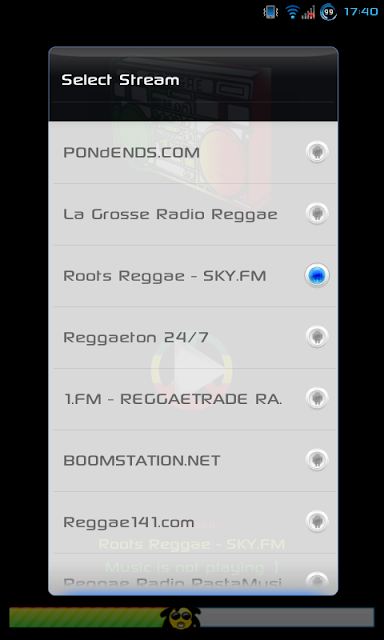Select the PONdENDS.COM stream

(x=193, y=153)
